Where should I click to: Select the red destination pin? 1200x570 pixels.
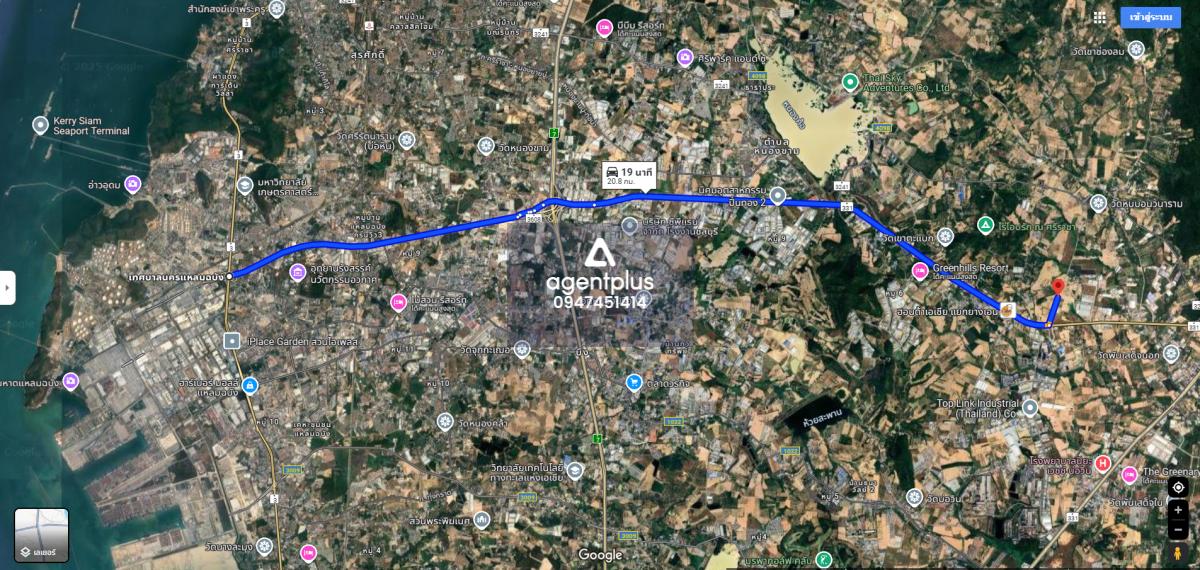1058,288
